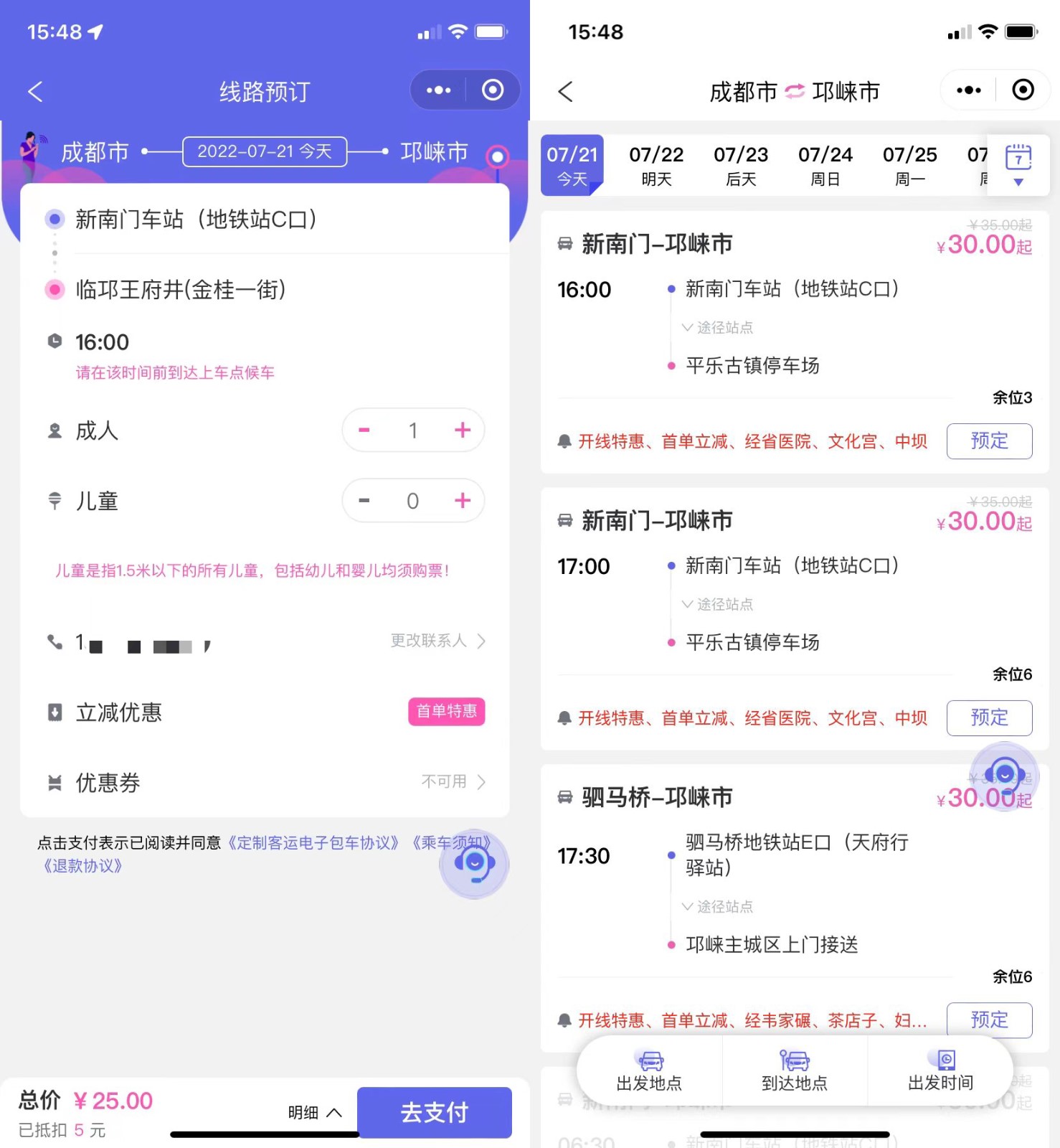Open the 《定制客运电子包车协议》 link
Image resolution: width=1060 pixels, height=1148 pixels.
(x=313, y=843)
